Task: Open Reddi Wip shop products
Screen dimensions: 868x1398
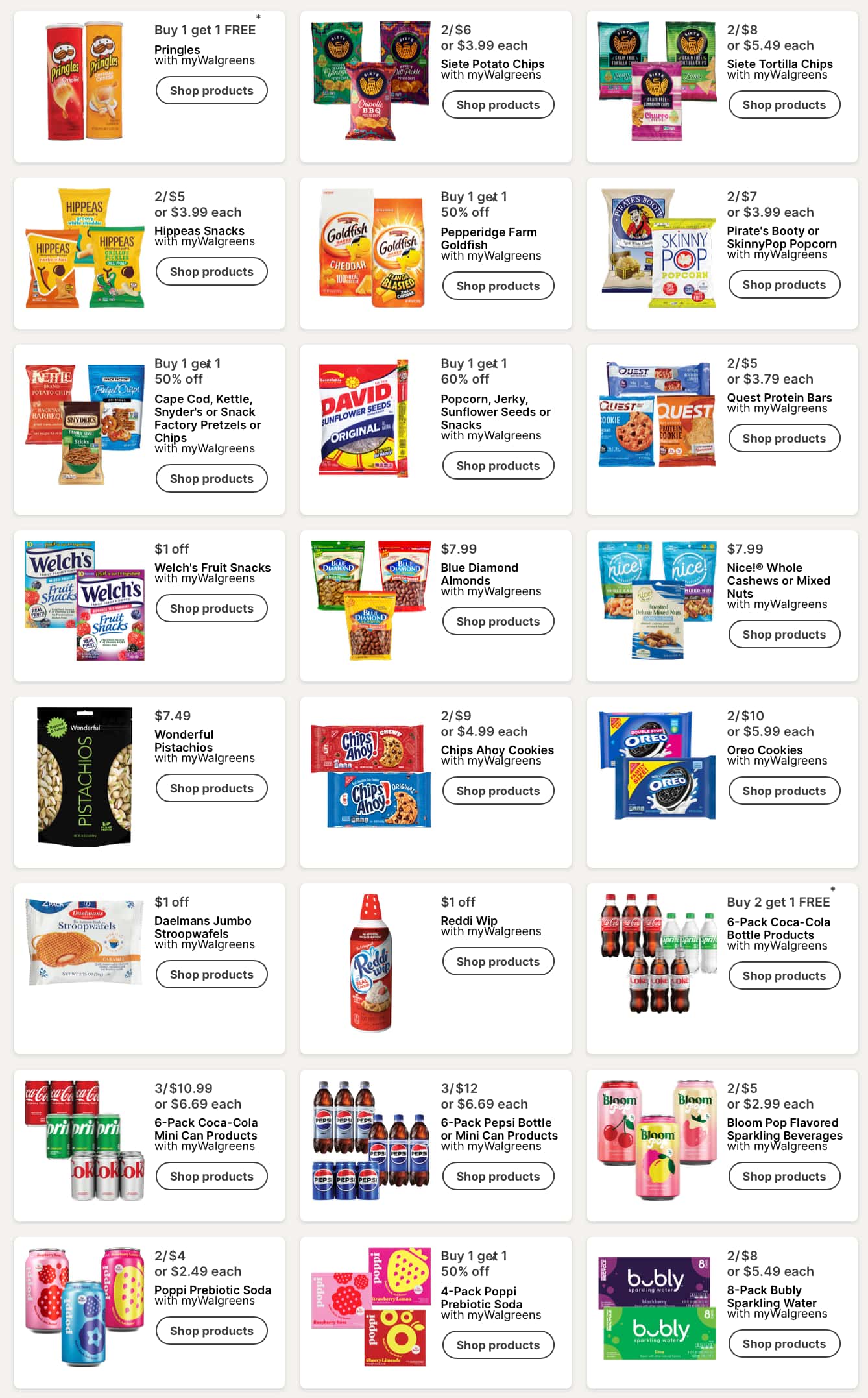Action: pos(498,962)
